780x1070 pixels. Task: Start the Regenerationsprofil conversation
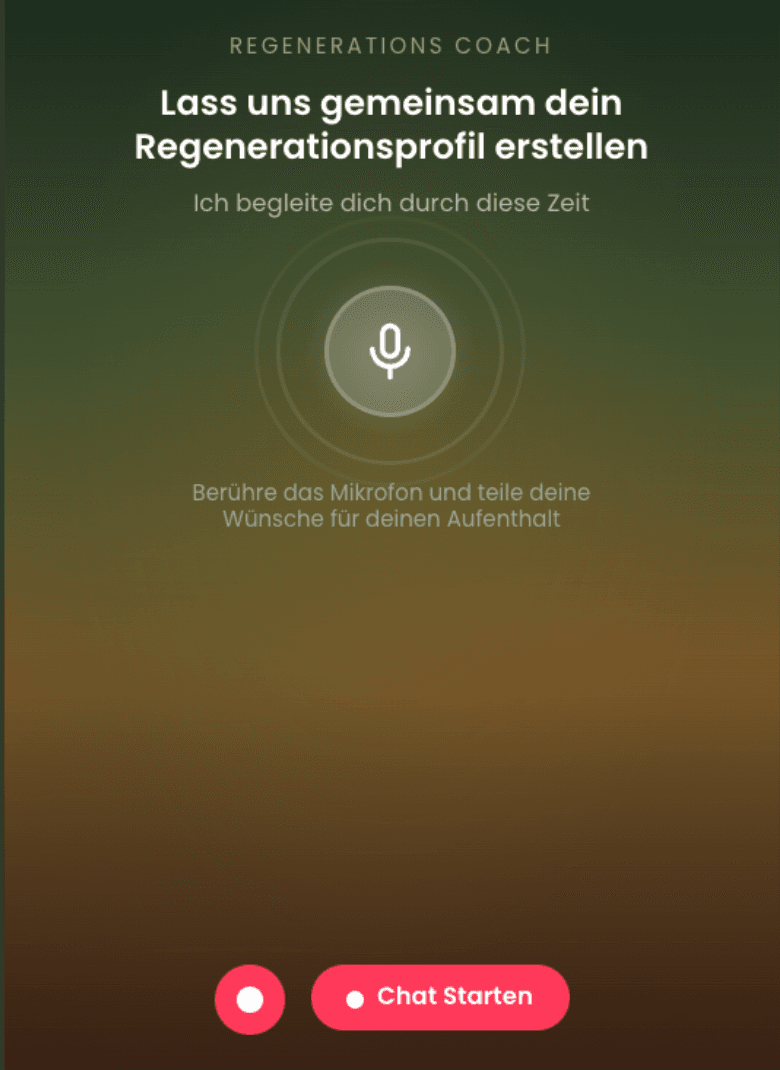(x=440, y=997)
